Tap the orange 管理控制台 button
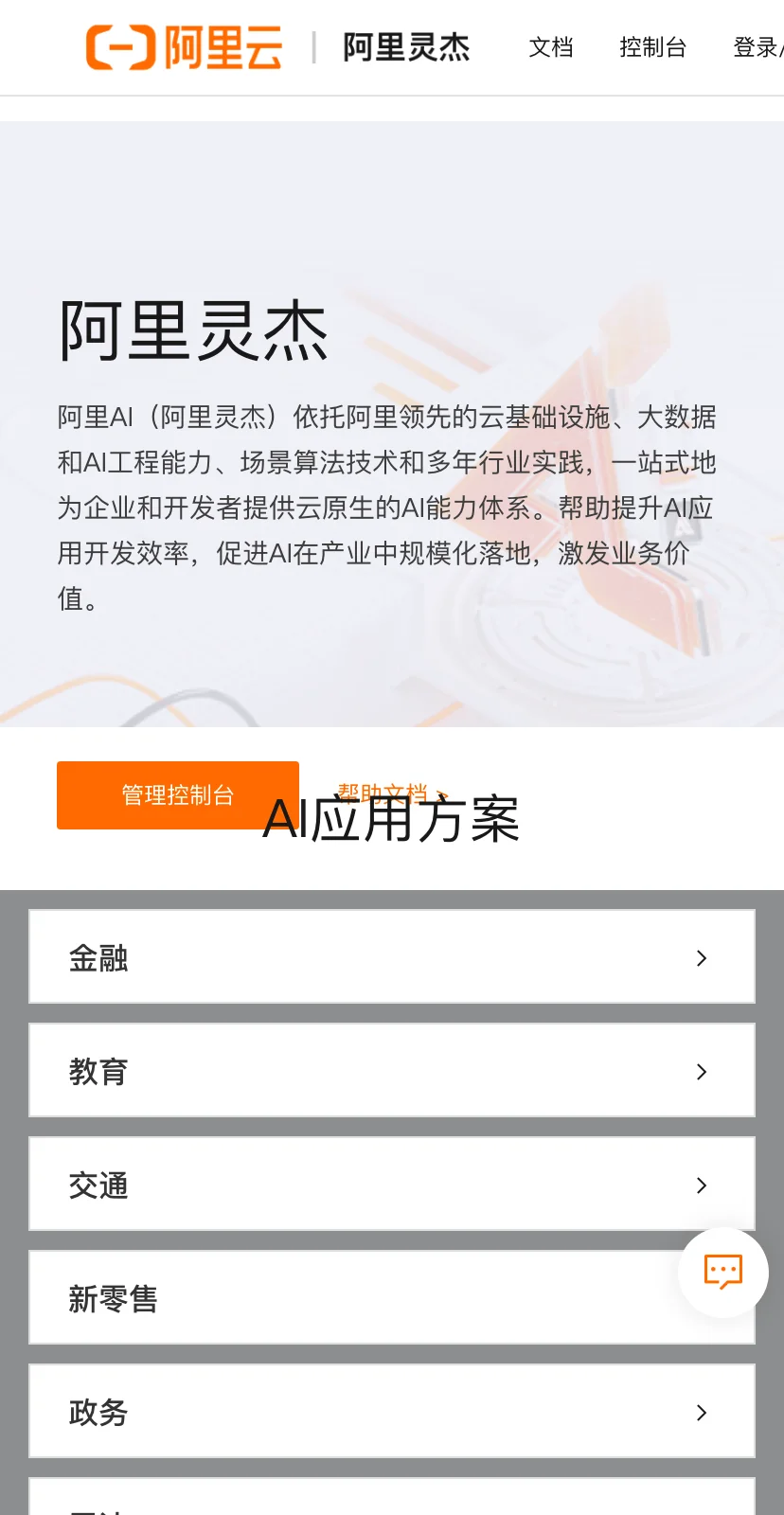The width and height of the screenshot is (784, 1515). coord(177,795)
